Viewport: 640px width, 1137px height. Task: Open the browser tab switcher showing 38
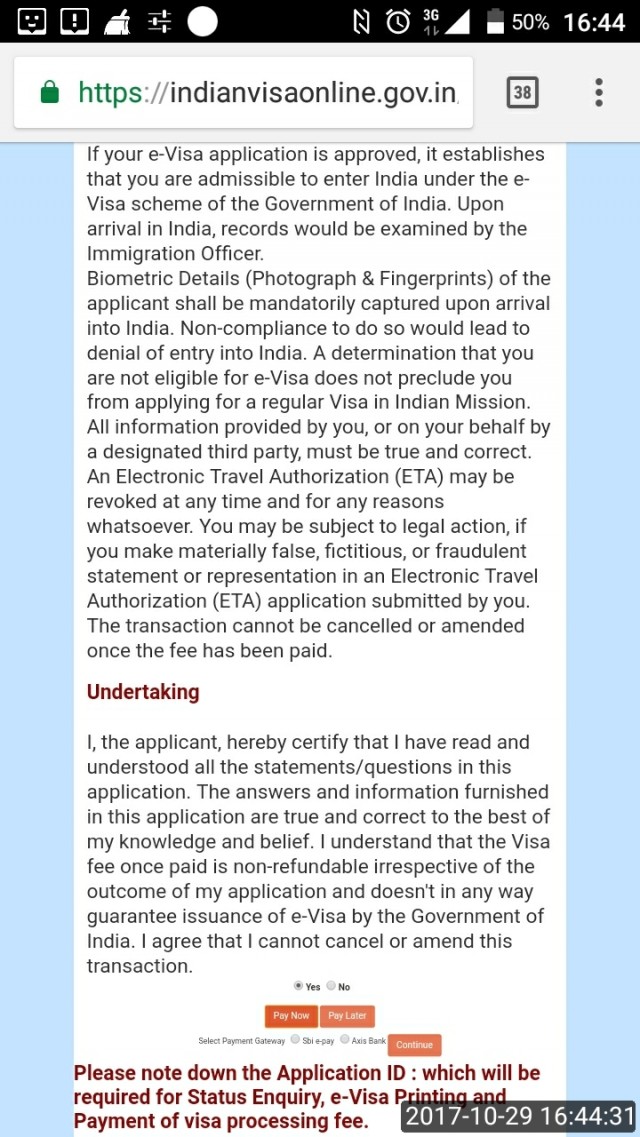522,93
